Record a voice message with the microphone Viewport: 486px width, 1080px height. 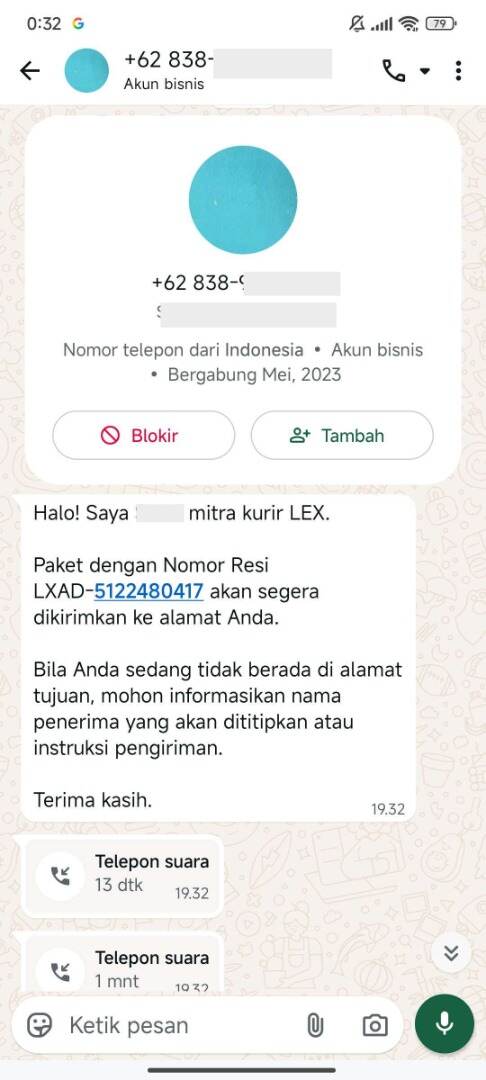(445, 1024)
